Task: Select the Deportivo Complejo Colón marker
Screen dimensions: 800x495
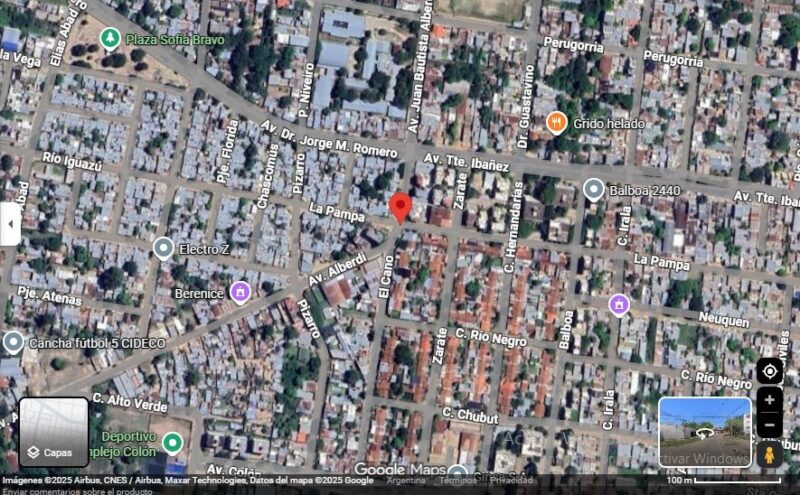Action: pyautogui.click(x=173, y=441)
